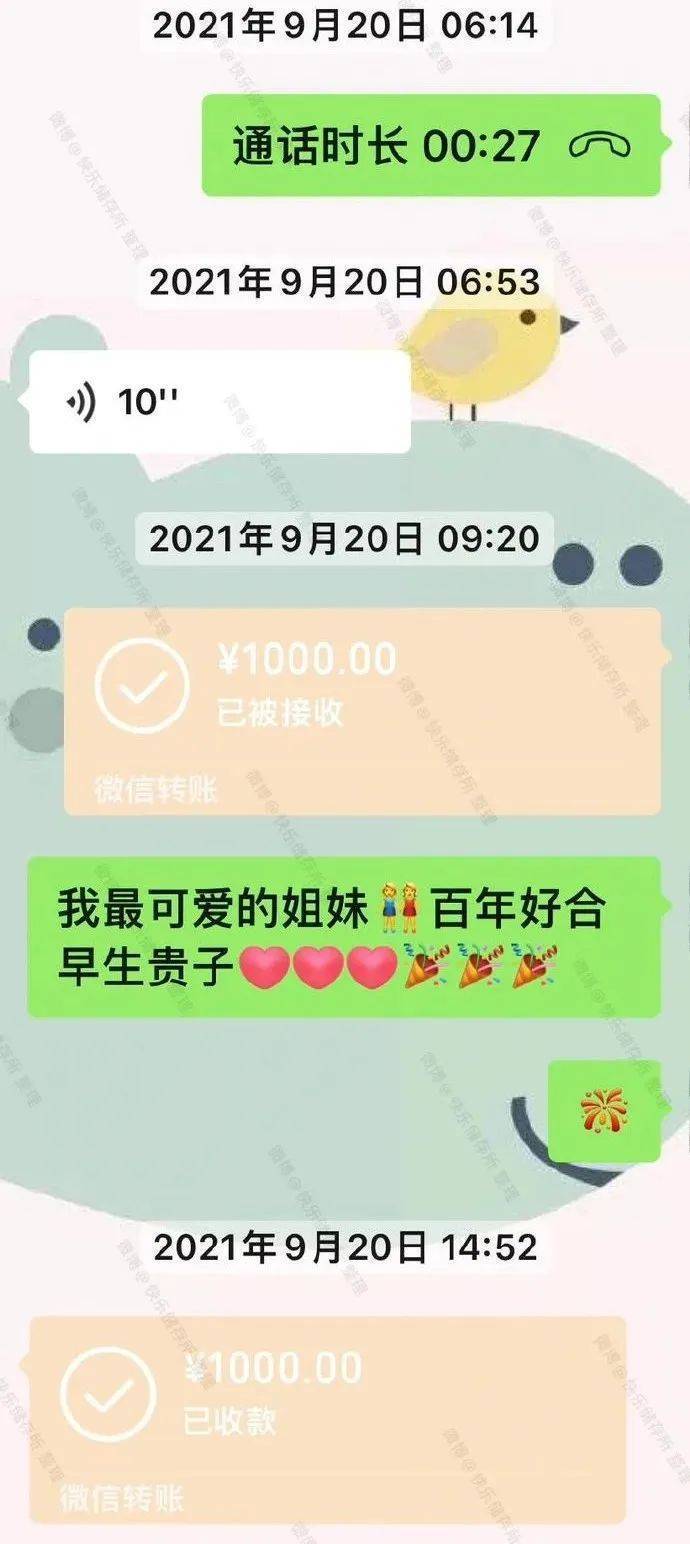
Task: Open the ¥1000.00 transfer marked 已收款
Action: pos(328,1418)
